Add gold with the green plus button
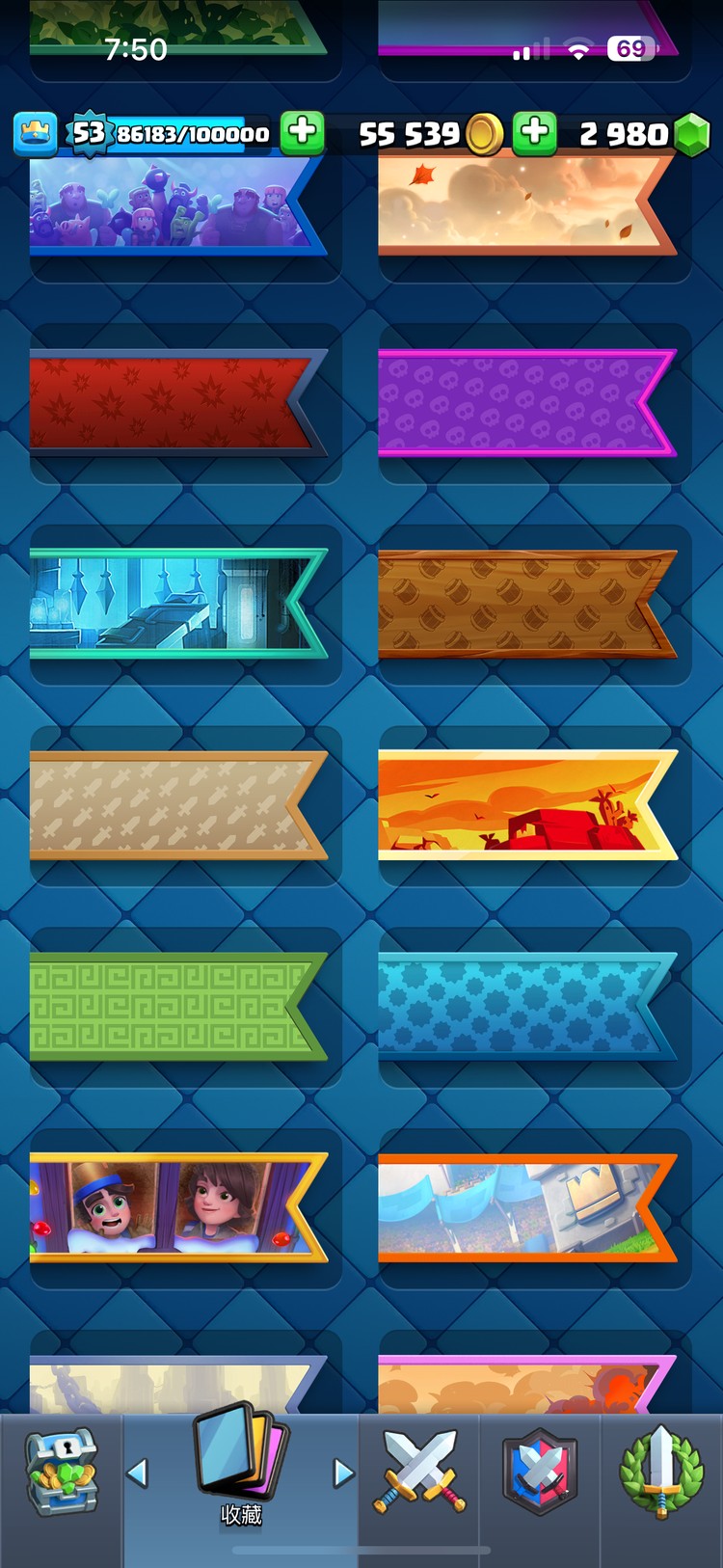This screenshot has width=723, height=1568. coord(303,132)
